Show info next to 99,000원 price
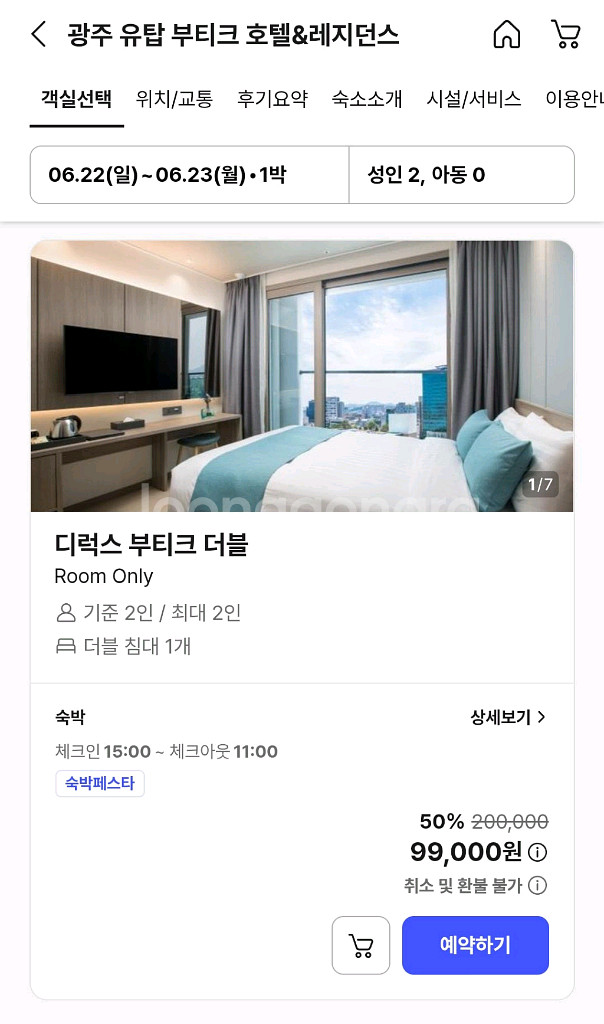 (x=538, y=853)
